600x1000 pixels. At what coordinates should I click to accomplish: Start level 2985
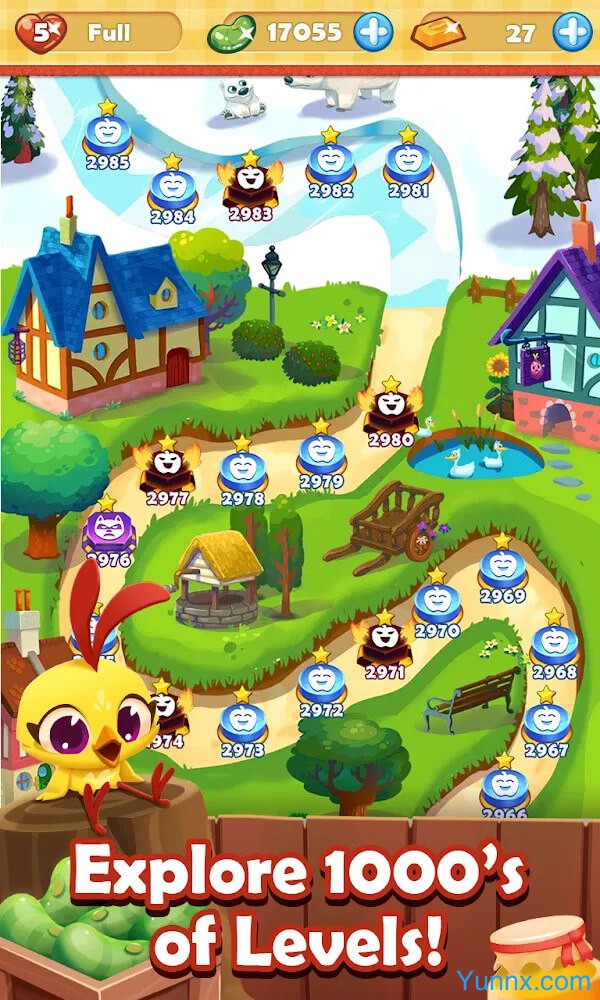106,133
